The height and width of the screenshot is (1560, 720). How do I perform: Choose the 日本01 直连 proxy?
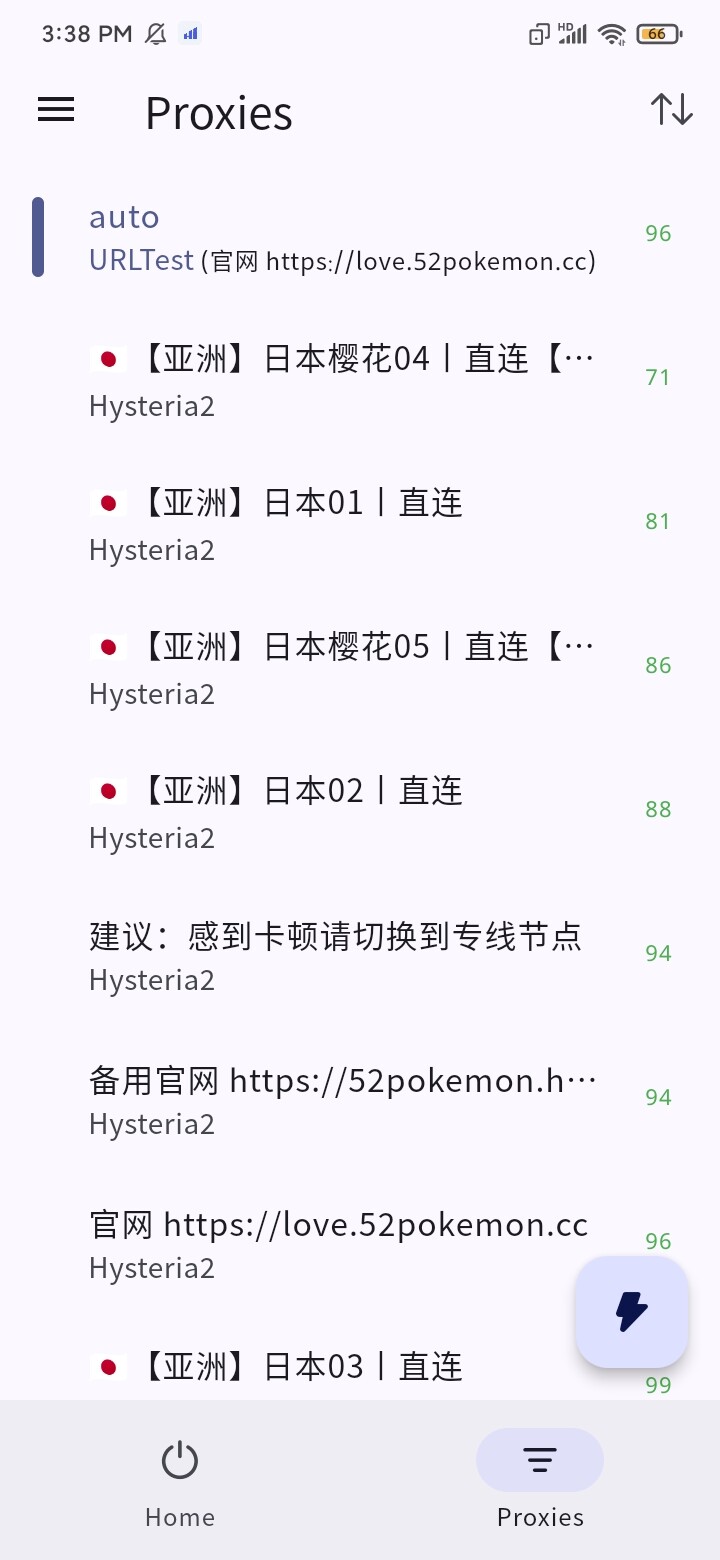click(360, 524)
